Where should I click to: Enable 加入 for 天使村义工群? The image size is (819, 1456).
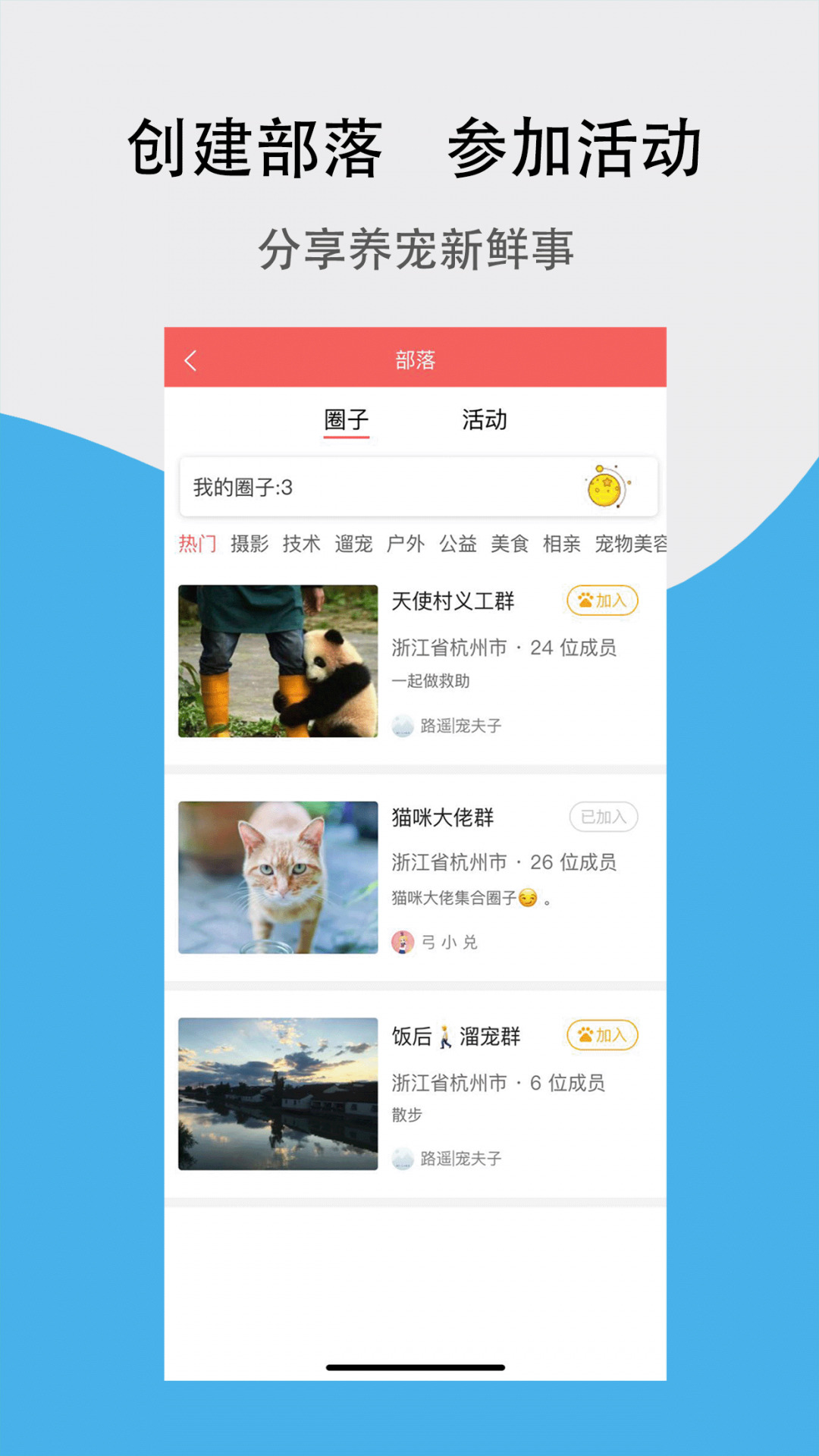click(x=601, y=600)
